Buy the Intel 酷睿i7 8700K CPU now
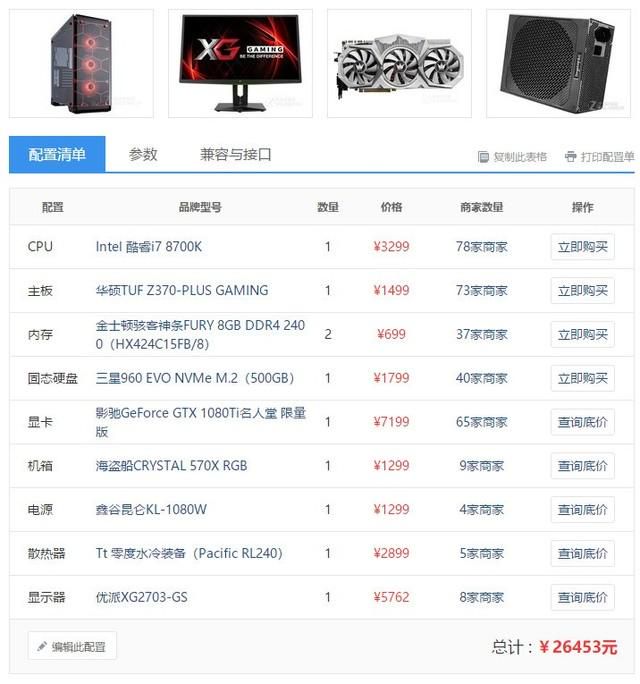This screenshot has width=640, height=684. click(x=582, y=247)
